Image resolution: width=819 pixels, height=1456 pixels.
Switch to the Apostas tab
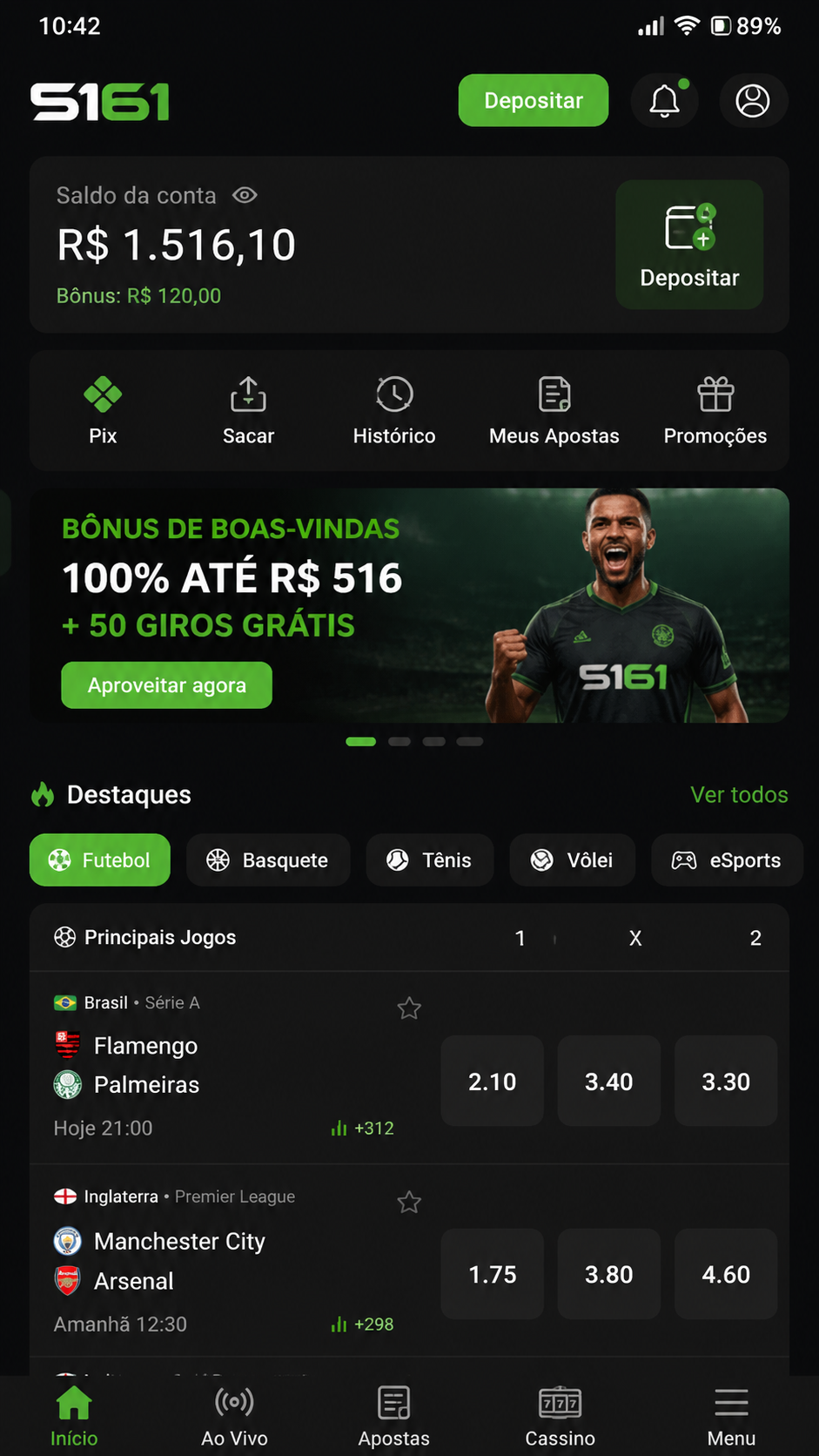394,1416
